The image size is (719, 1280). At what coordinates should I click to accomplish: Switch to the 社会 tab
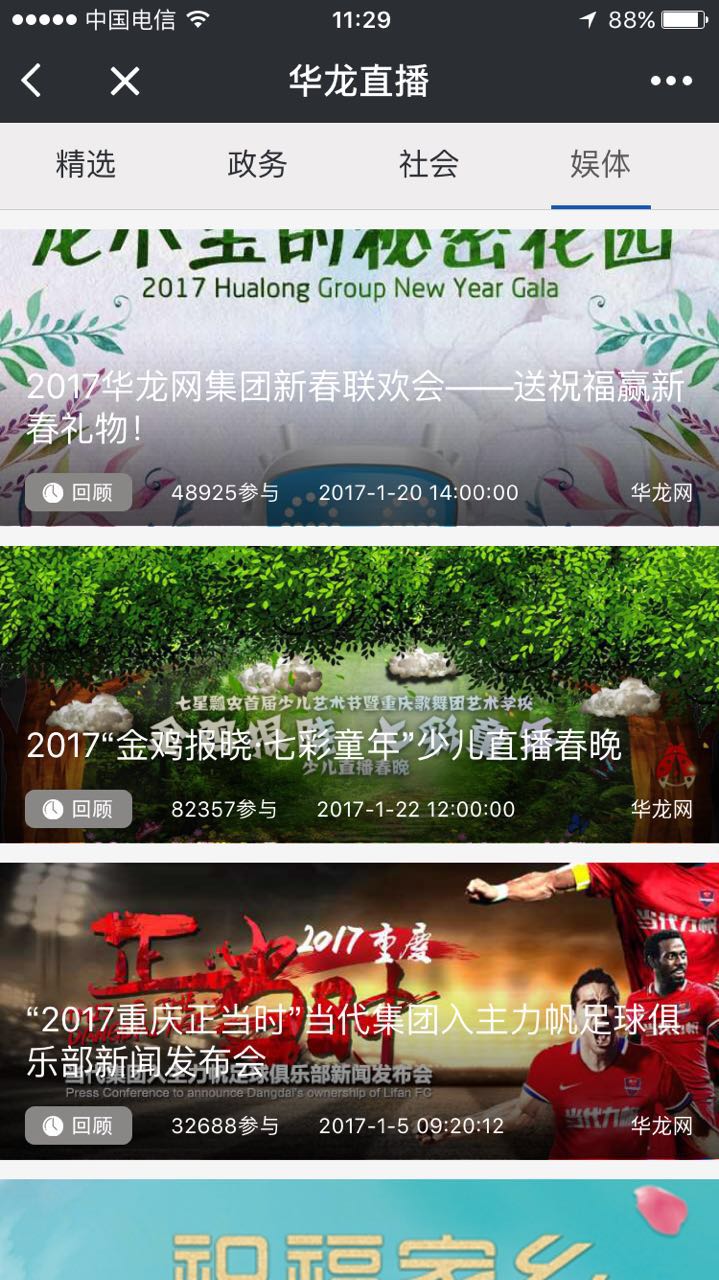click(x=428, y=165)
